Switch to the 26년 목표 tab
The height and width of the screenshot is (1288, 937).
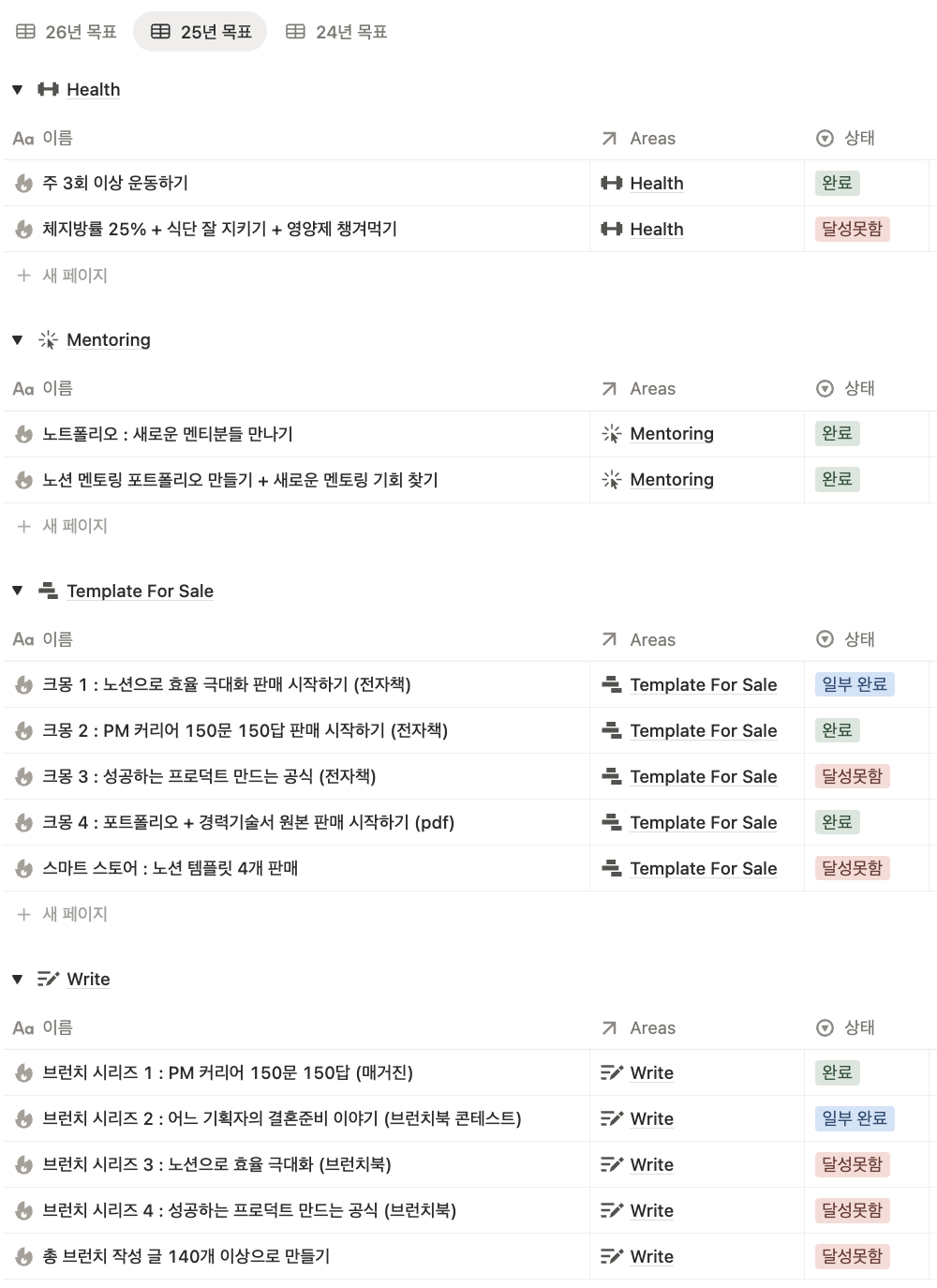coord(67,32)
